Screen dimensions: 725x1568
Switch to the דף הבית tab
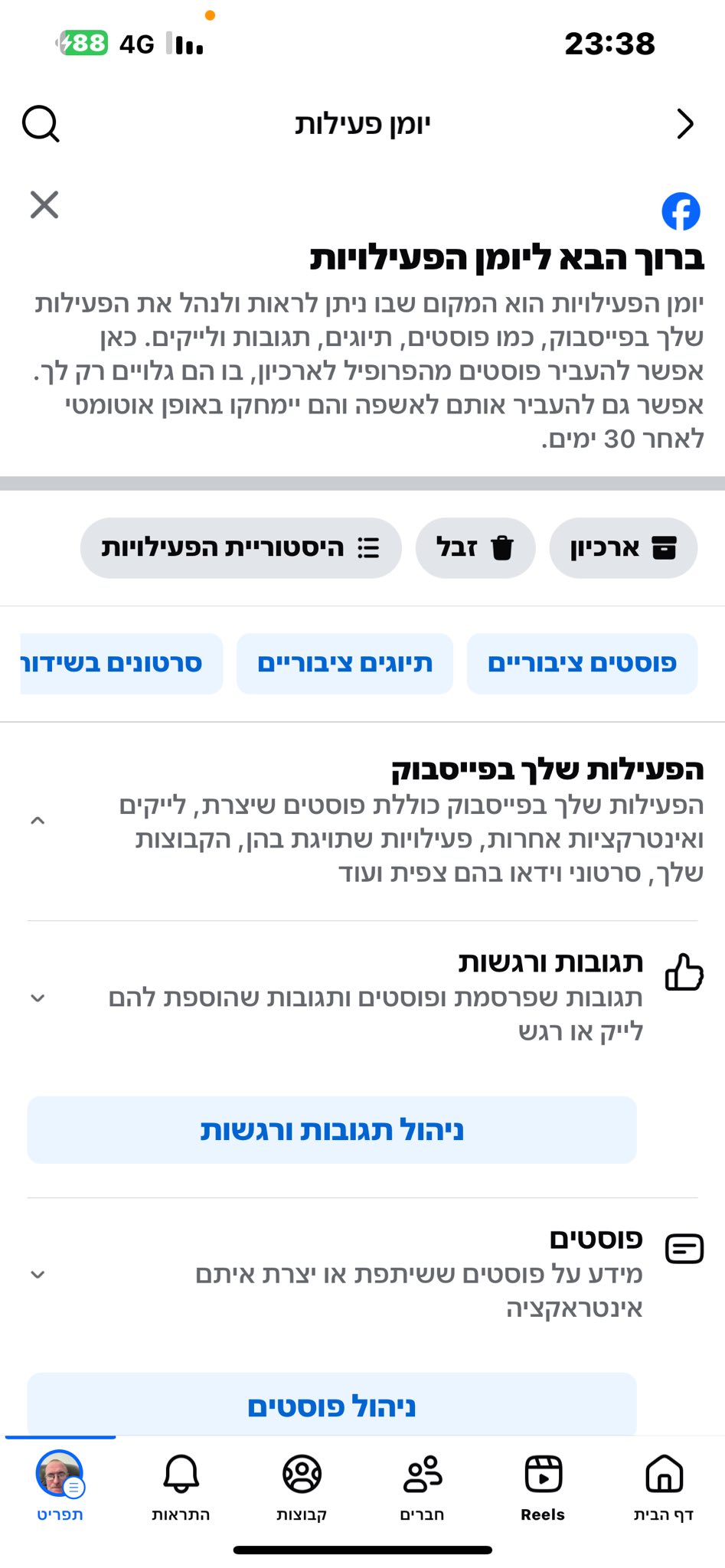pos(663,1487)
